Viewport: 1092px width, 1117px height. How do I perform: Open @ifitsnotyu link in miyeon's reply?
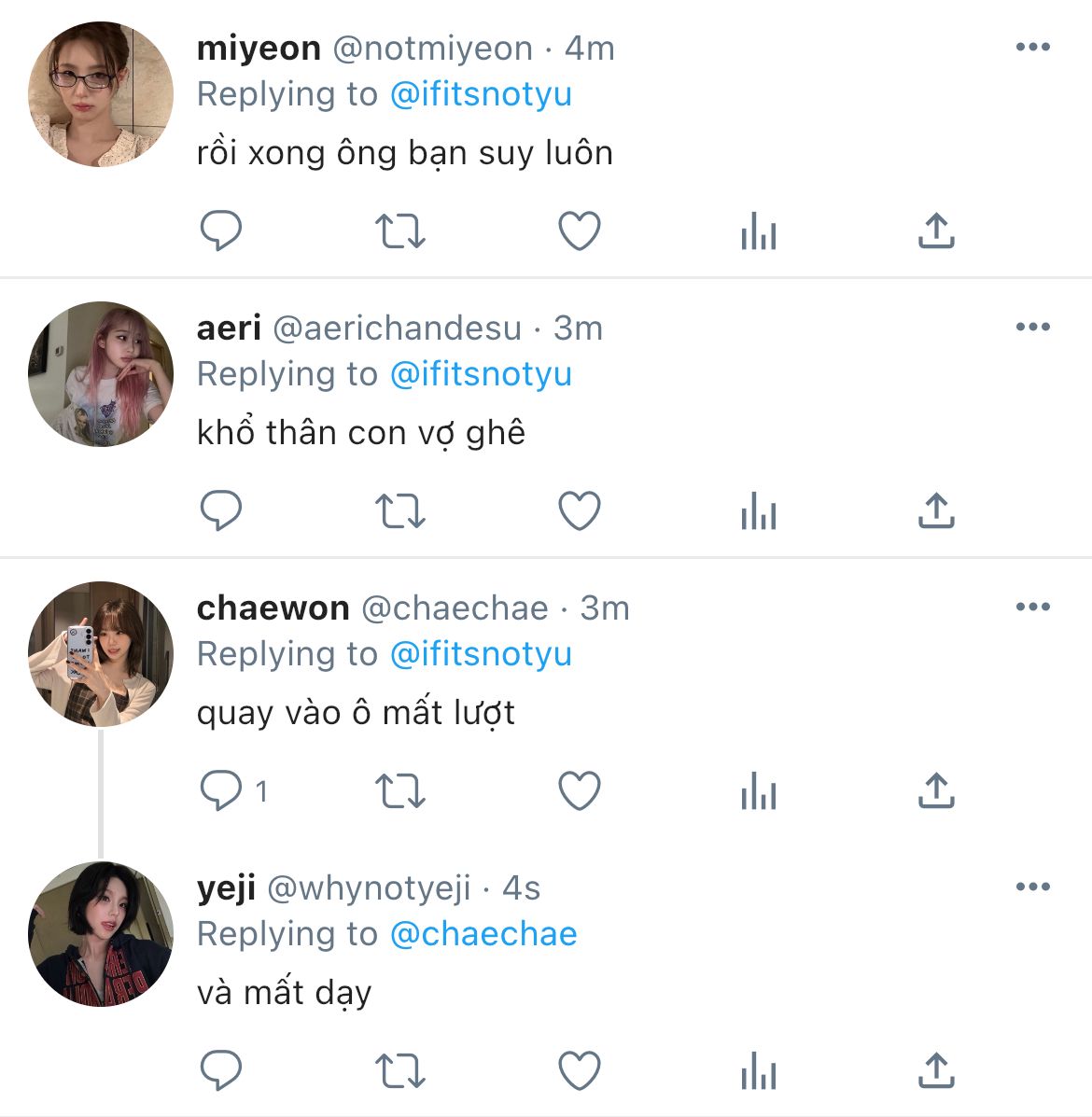point(480,94)
